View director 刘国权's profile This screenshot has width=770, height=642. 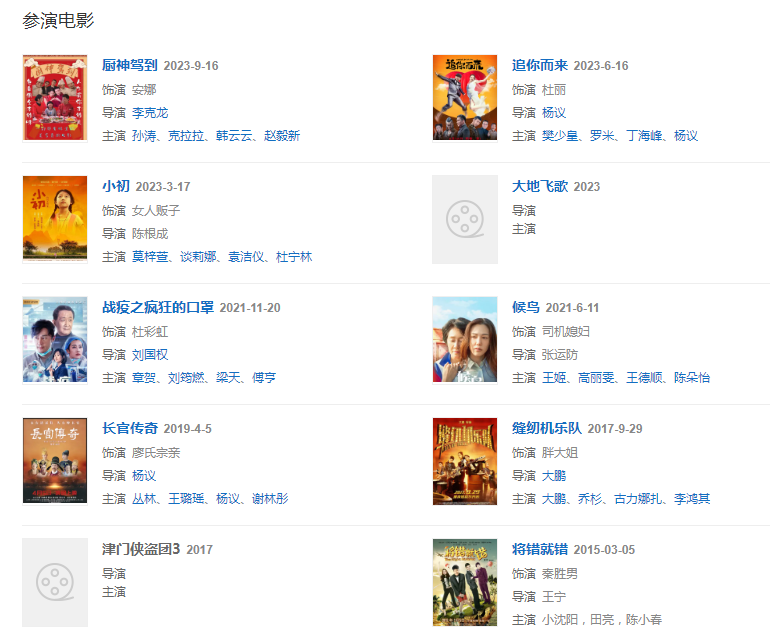pos(150,355)
